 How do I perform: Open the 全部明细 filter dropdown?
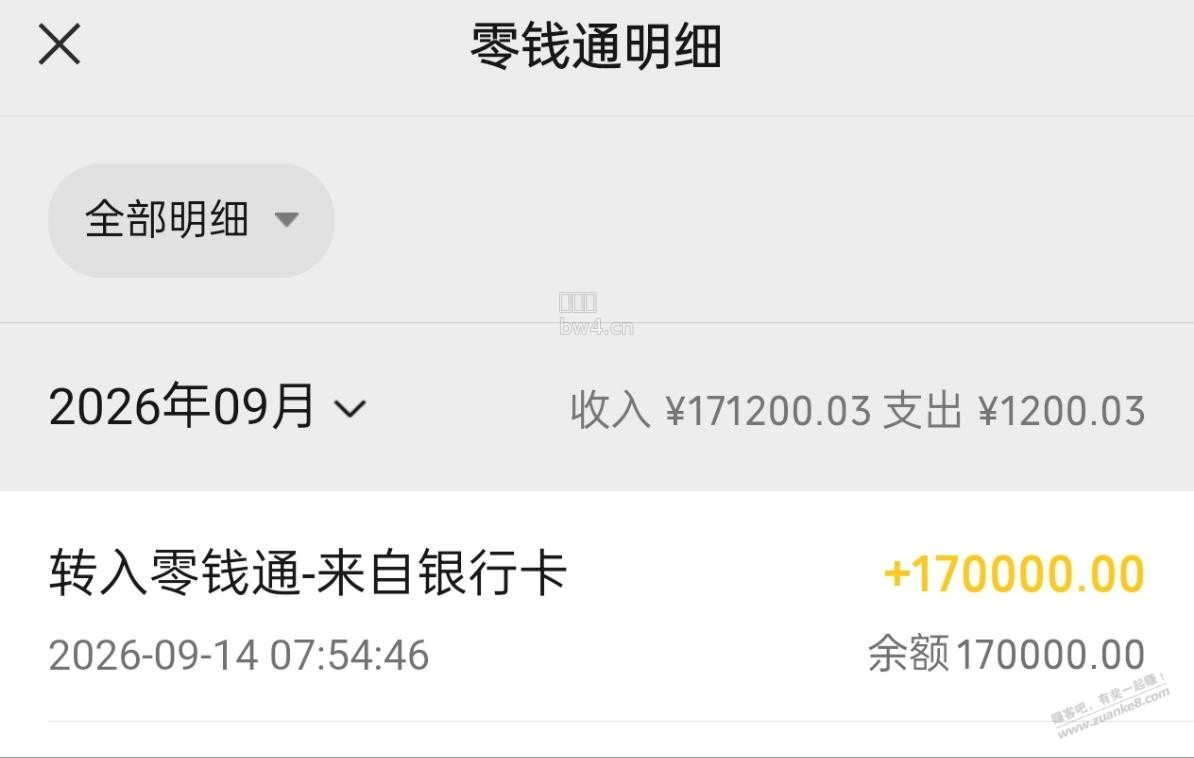tap(191, 220)
